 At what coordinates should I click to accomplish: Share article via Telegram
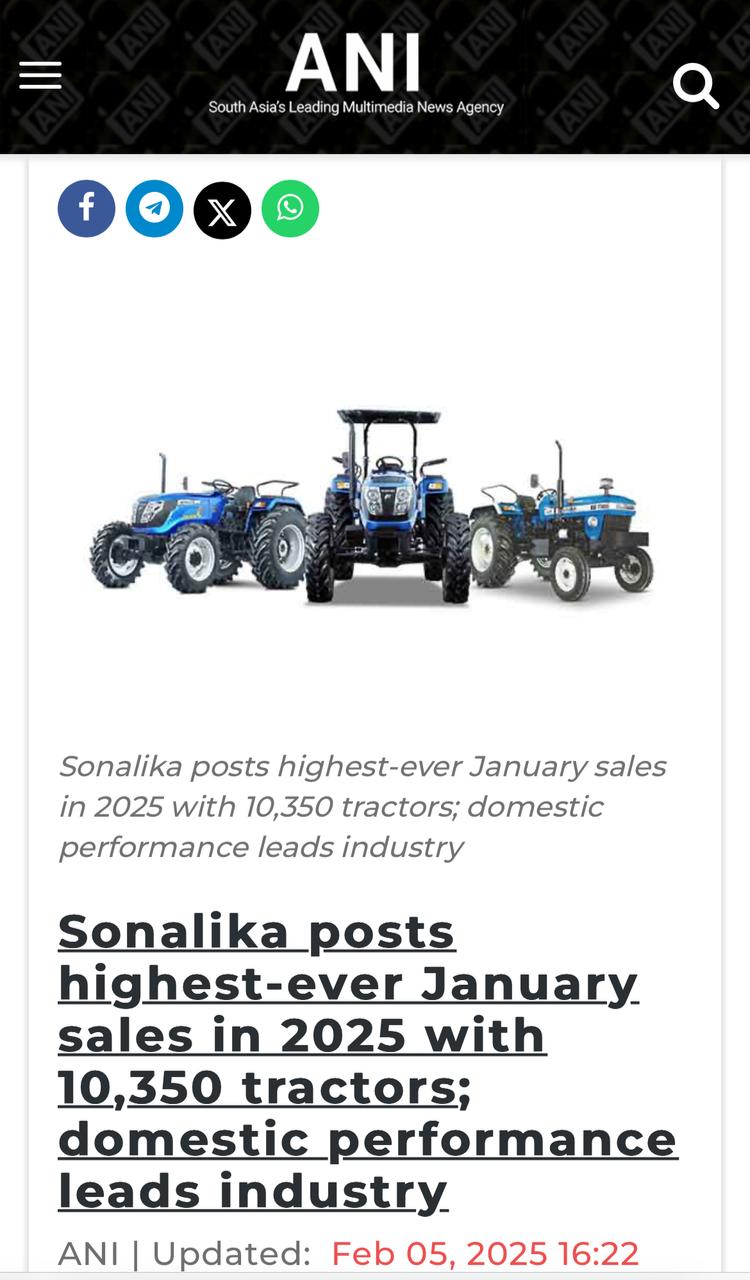(x=154, y=209)
